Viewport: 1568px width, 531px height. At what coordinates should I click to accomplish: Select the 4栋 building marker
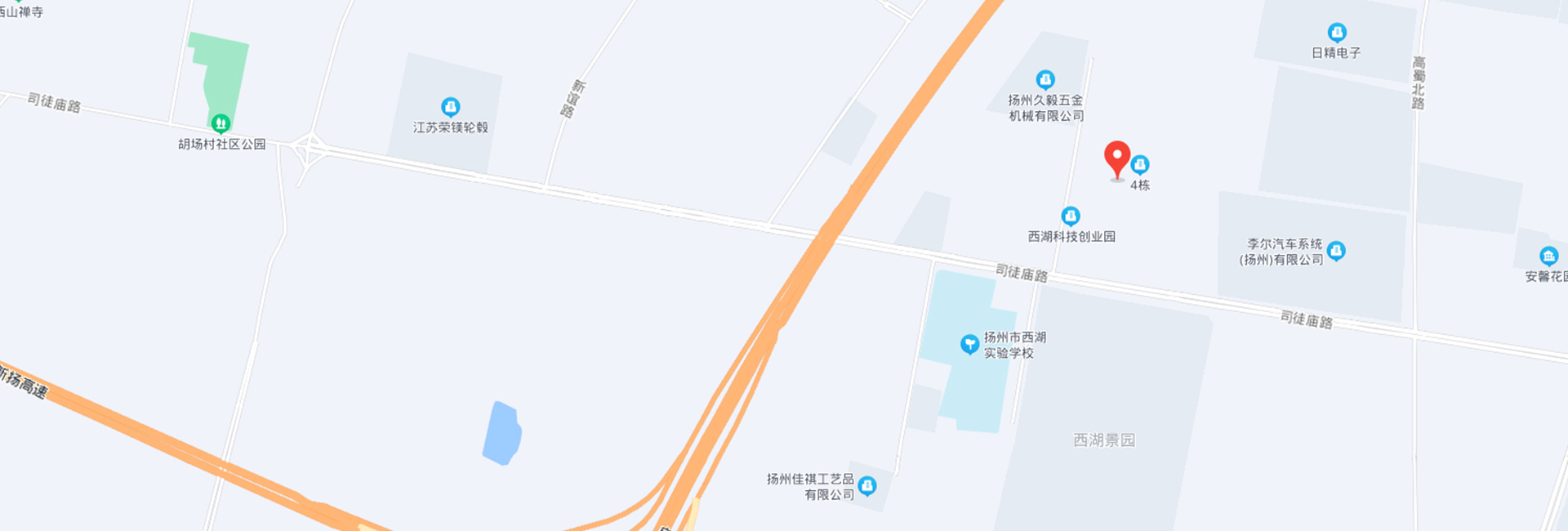point(1140,165)
